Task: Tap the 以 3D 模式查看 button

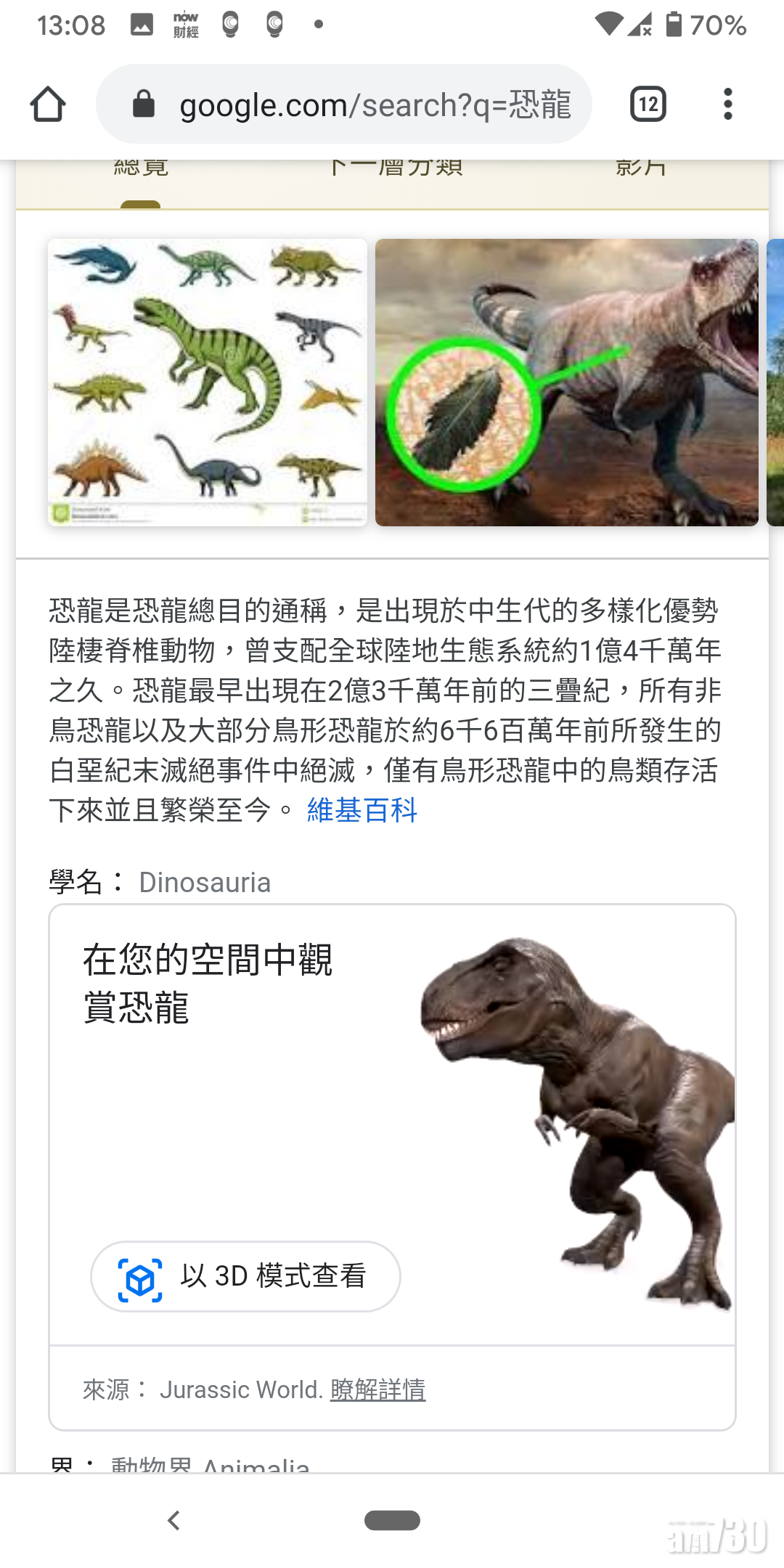Action: [x=245, y=1276]
